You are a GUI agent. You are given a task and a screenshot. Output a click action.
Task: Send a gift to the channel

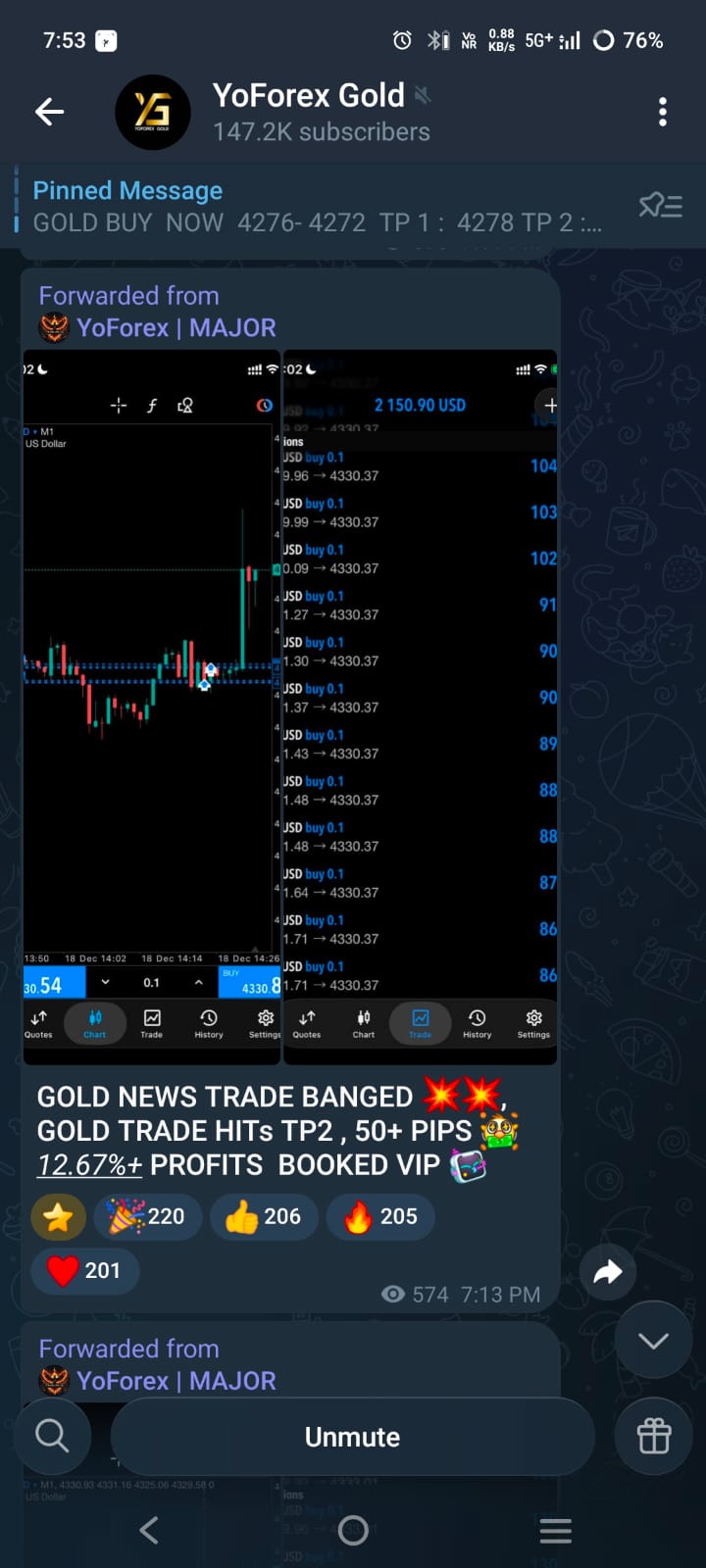tap(654, 1437)
